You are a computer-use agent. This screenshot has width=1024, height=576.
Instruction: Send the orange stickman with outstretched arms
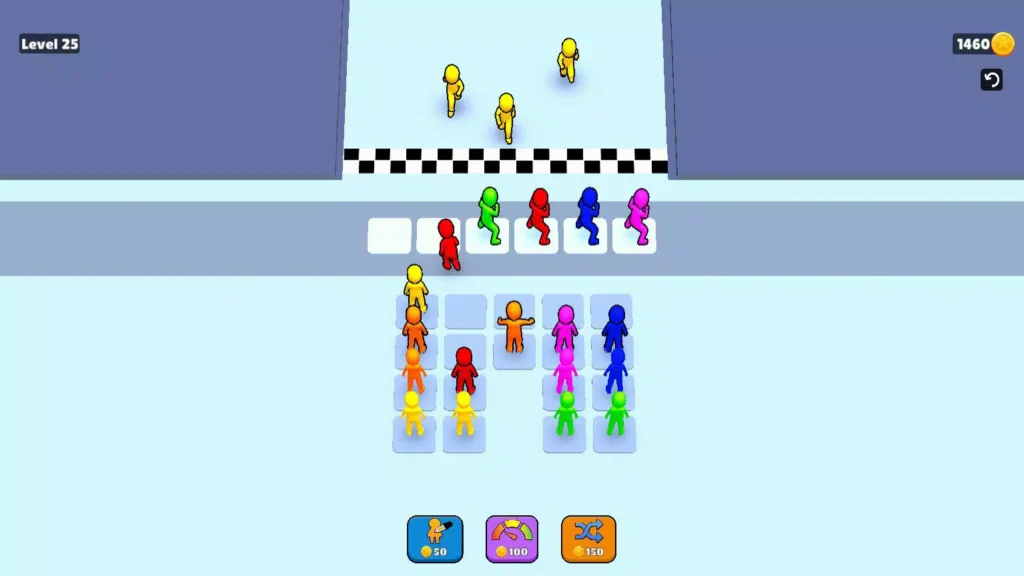coord(515,327)
